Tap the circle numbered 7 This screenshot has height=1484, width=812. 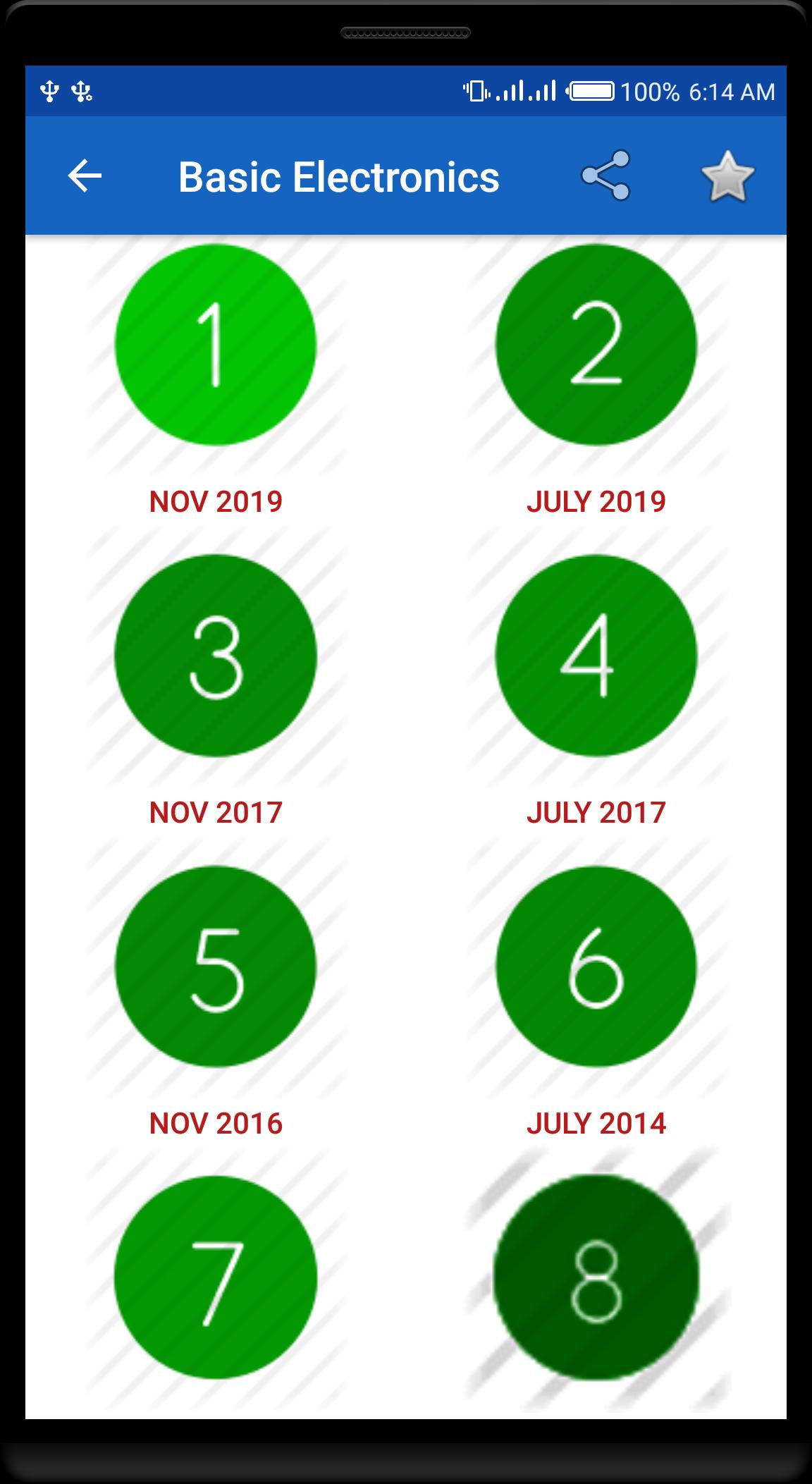coord(216,1277)
